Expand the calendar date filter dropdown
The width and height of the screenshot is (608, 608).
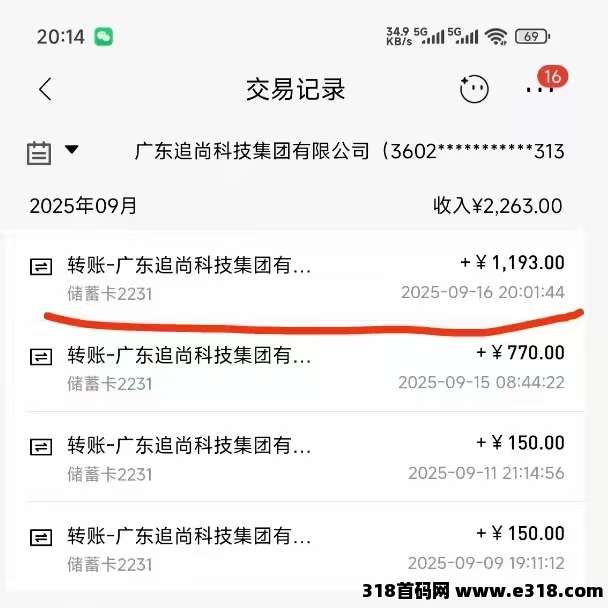point(50,152)
